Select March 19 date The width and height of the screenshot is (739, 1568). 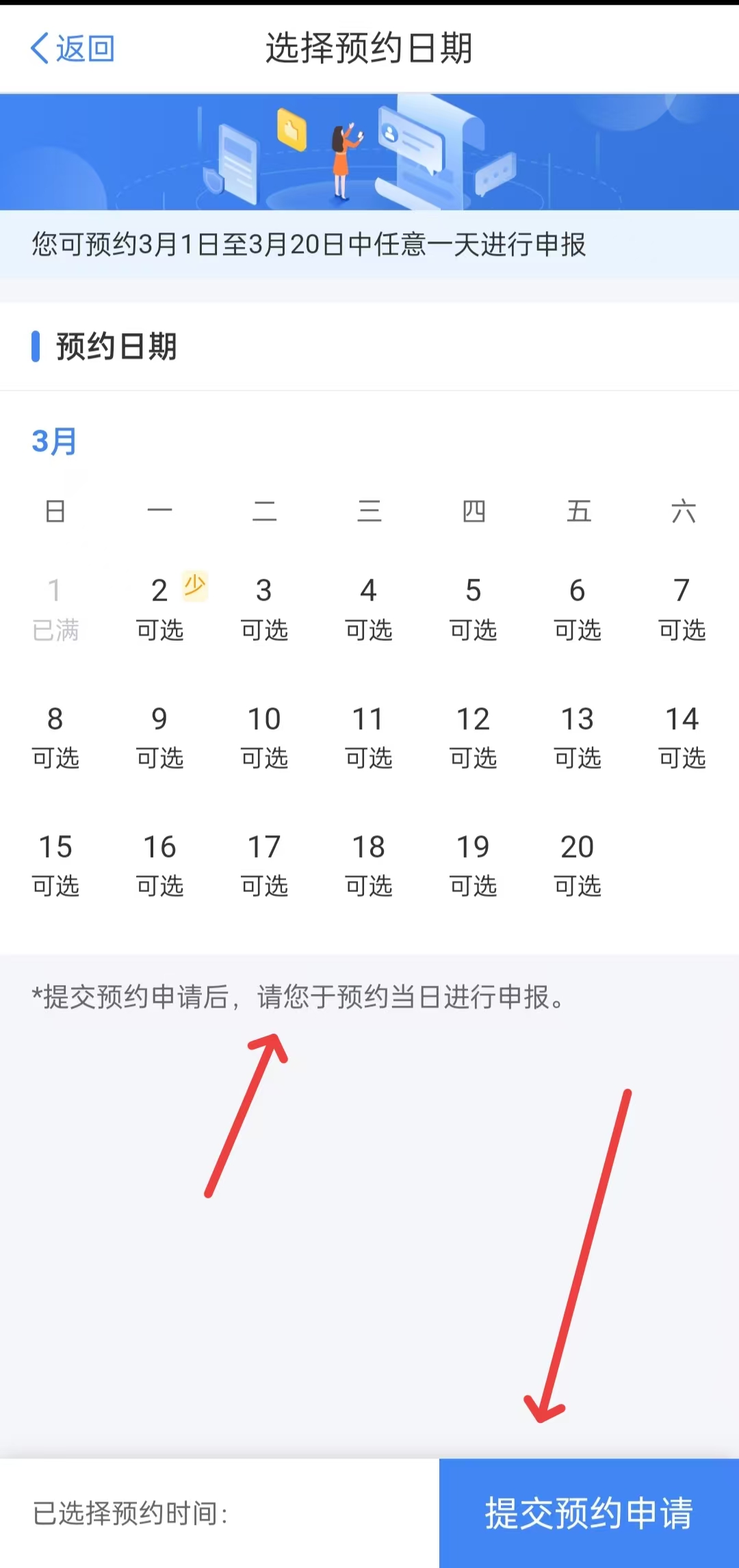(x=473, y=864)
